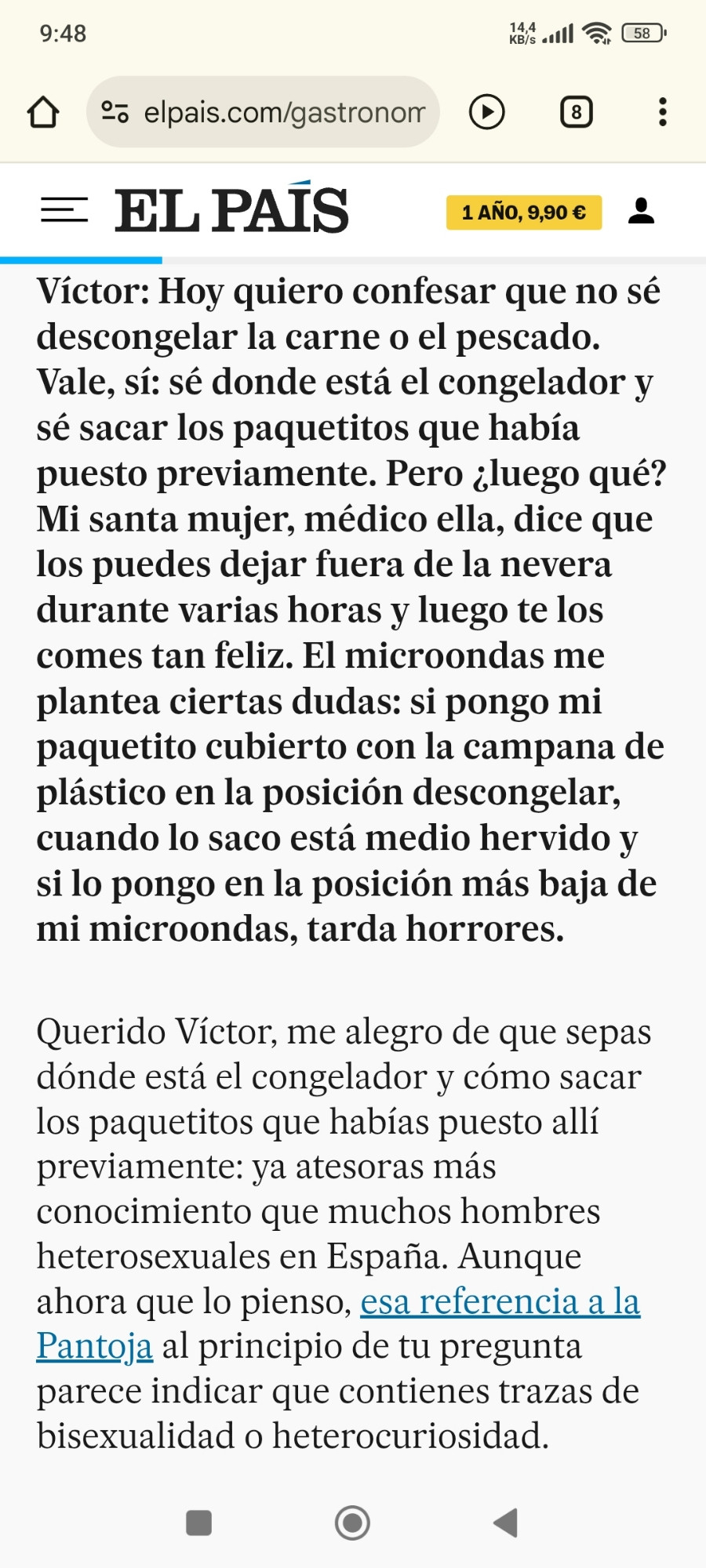706x1568 pixels.
Task: Tap the 1 AÑO, 9,90 € subscription button
Action: tap(523, 212)
